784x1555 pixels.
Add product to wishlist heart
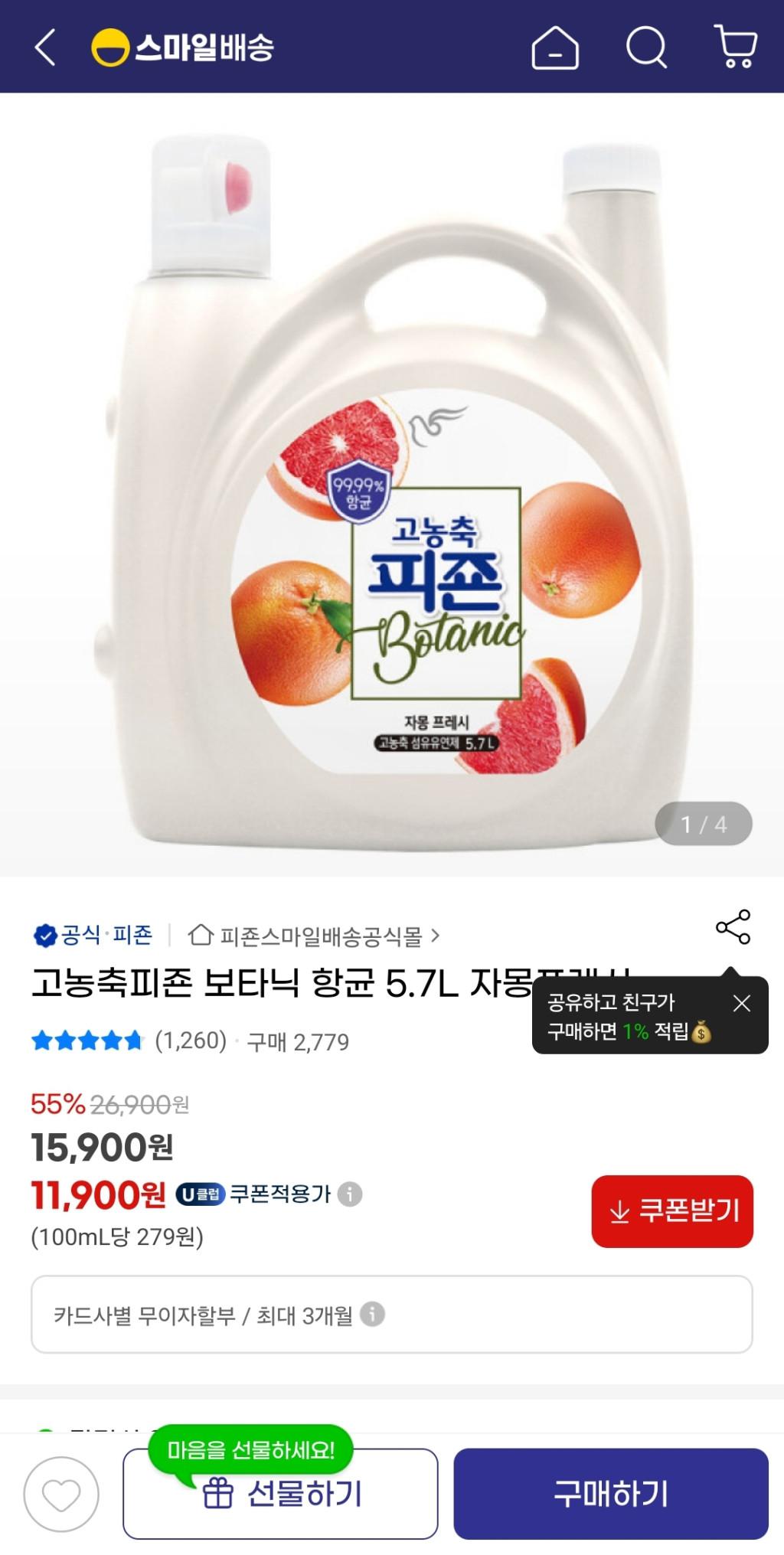click(61, 1494)
